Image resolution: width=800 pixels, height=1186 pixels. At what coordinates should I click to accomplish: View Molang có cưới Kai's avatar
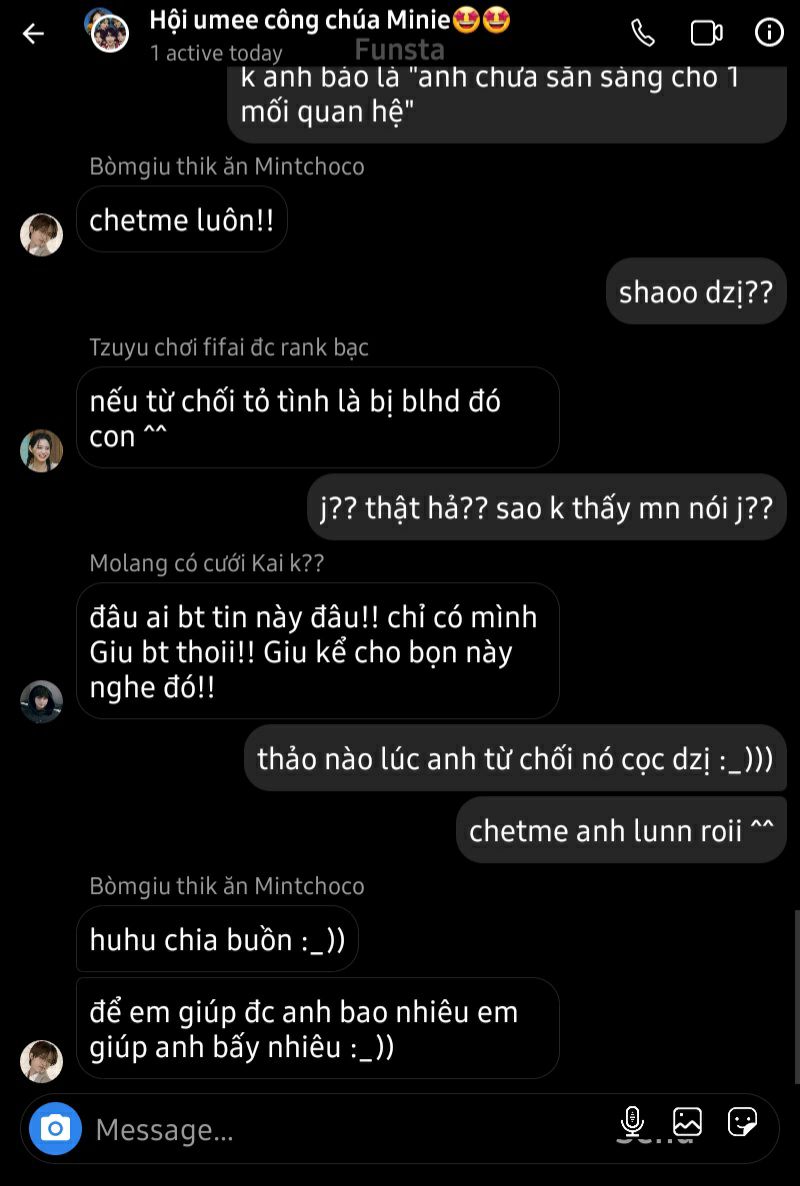tap(42, 701)
